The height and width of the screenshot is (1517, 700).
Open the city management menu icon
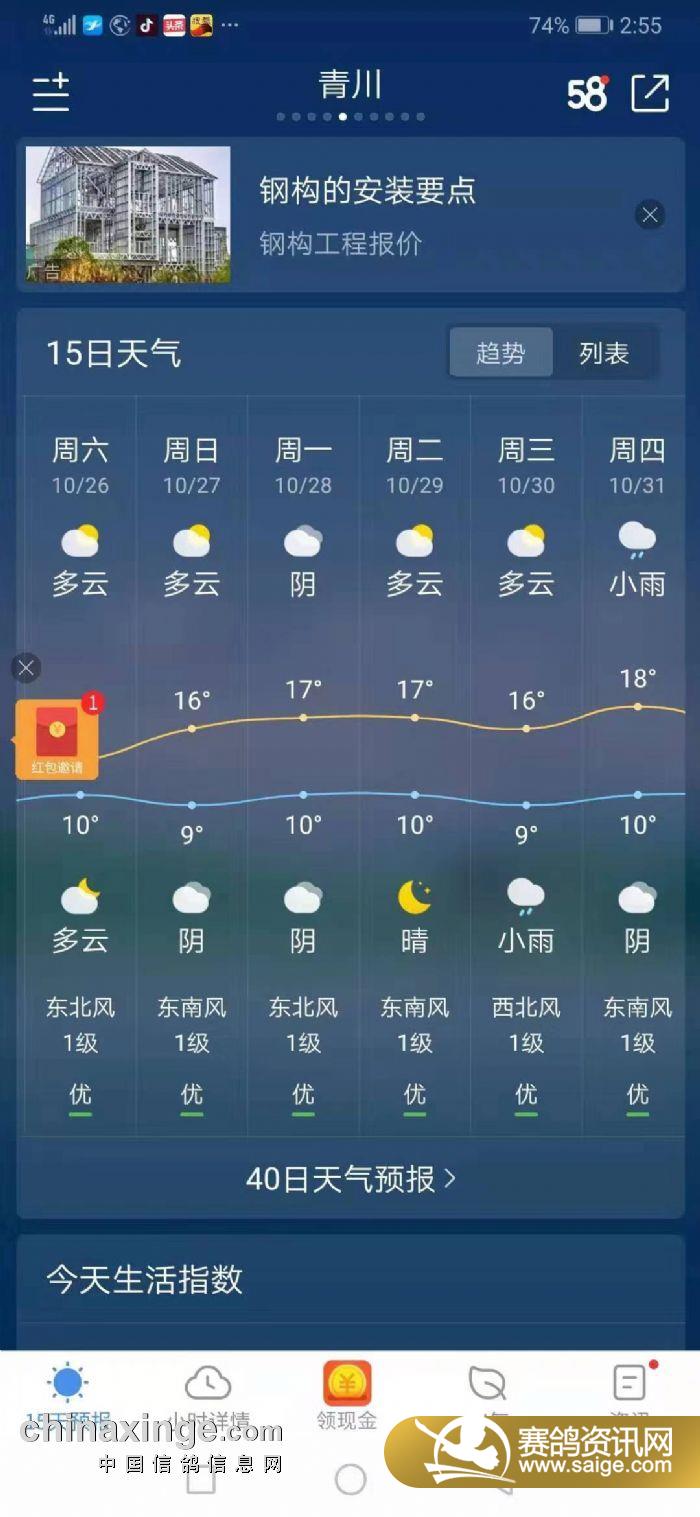click(51, 93)
